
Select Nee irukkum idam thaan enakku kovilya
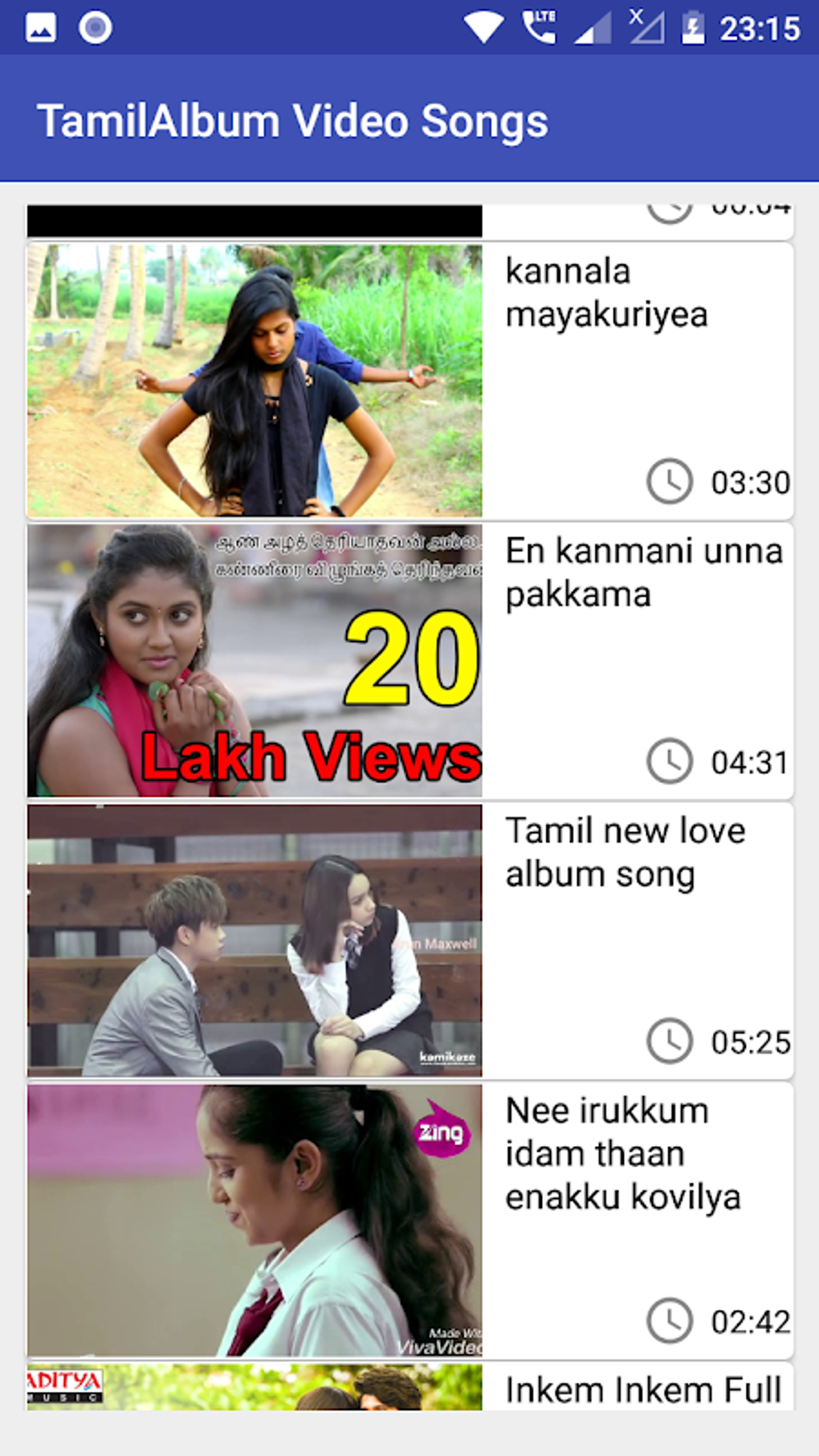point(409,1220)
